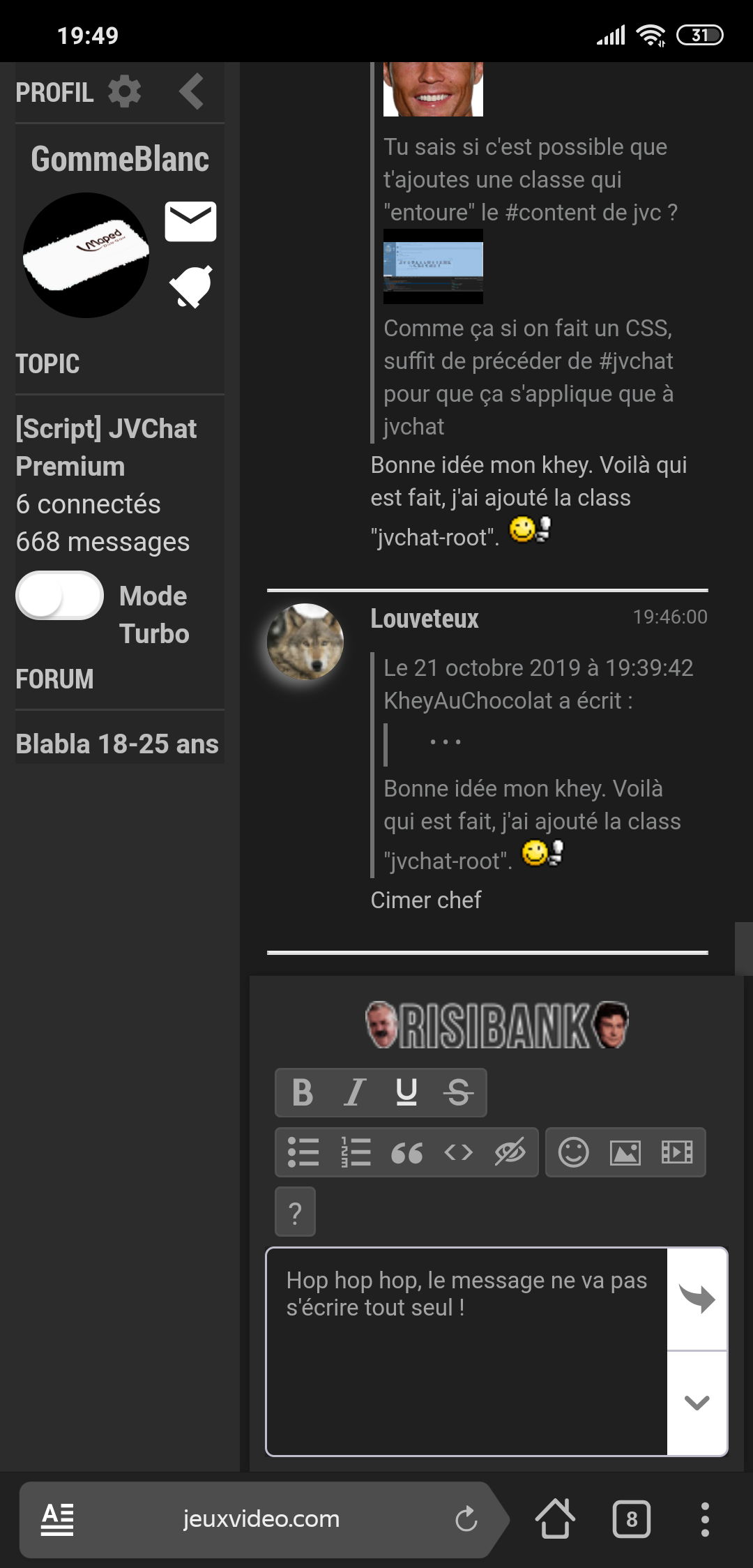The image size is (753, 1568).
Task: Insert a quote block
Action: point(406,1152)
